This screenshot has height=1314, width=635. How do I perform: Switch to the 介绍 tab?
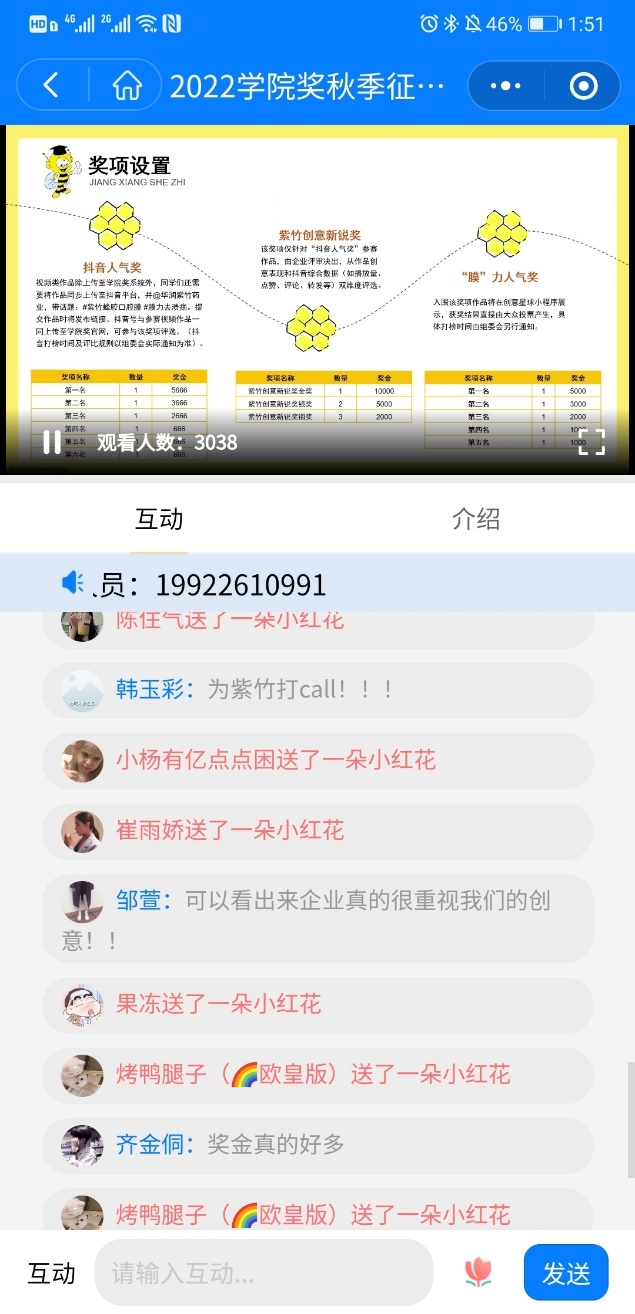click(x=476, y=520)
